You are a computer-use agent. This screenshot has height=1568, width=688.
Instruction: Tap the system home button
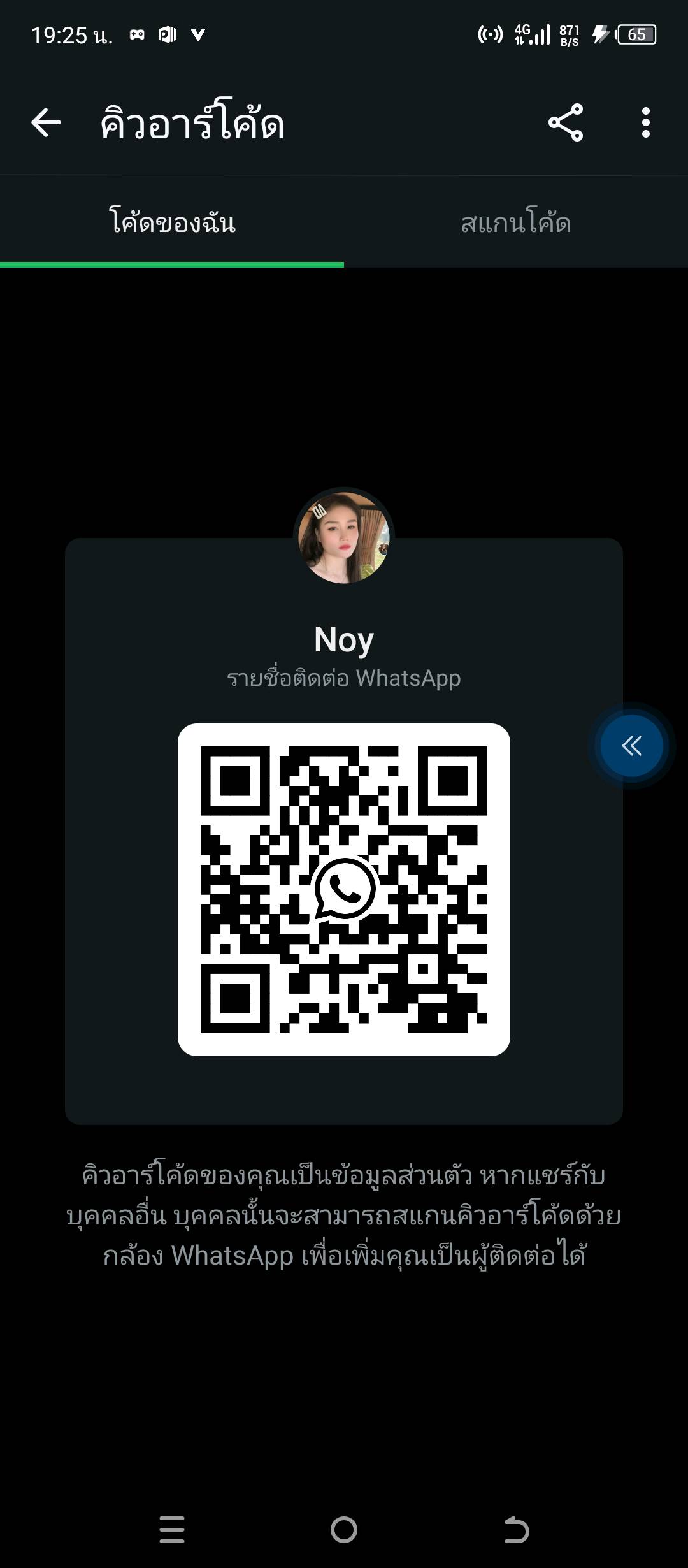pyautogui.click(x=344, y=1529)
